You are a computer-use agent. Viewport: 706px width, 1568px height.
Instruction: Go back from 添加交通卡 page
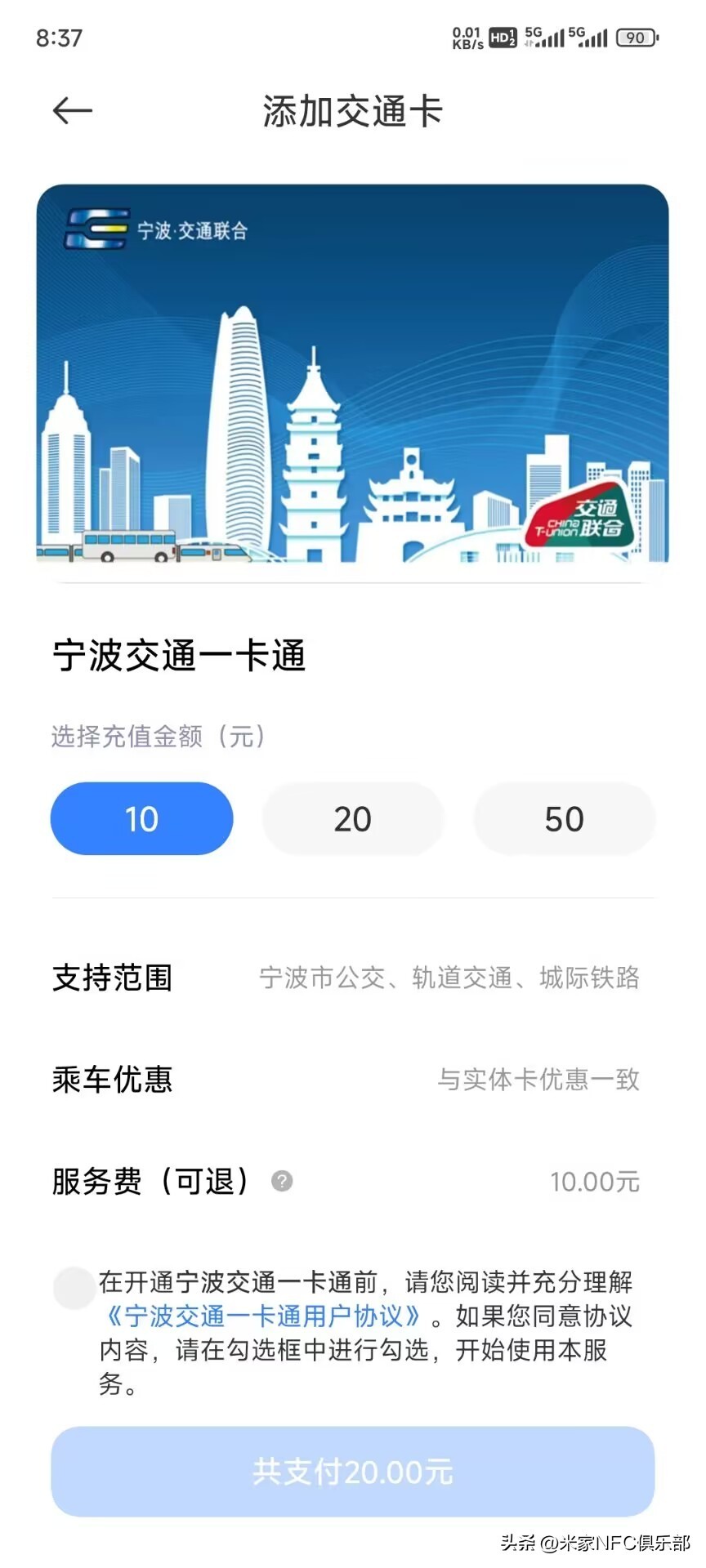point(72,111)
